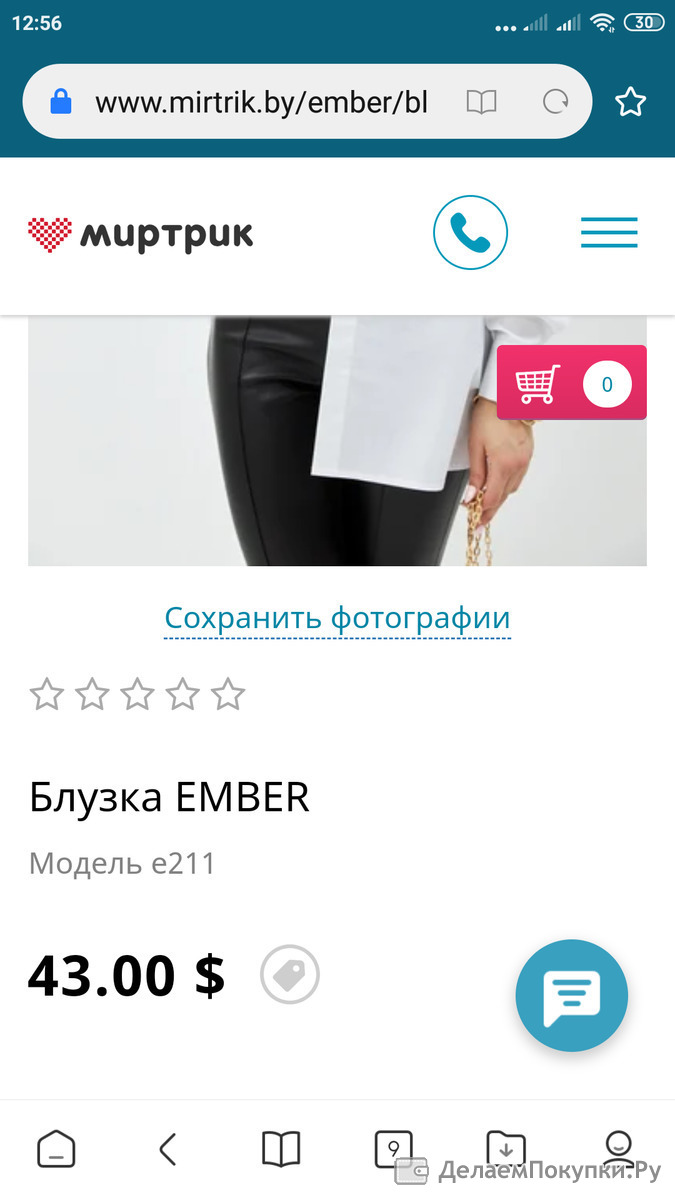Image resolution: width=675 pixels, height=1200 pixels.
Task: Open the hamburger menu
Action: coord(609,233)
